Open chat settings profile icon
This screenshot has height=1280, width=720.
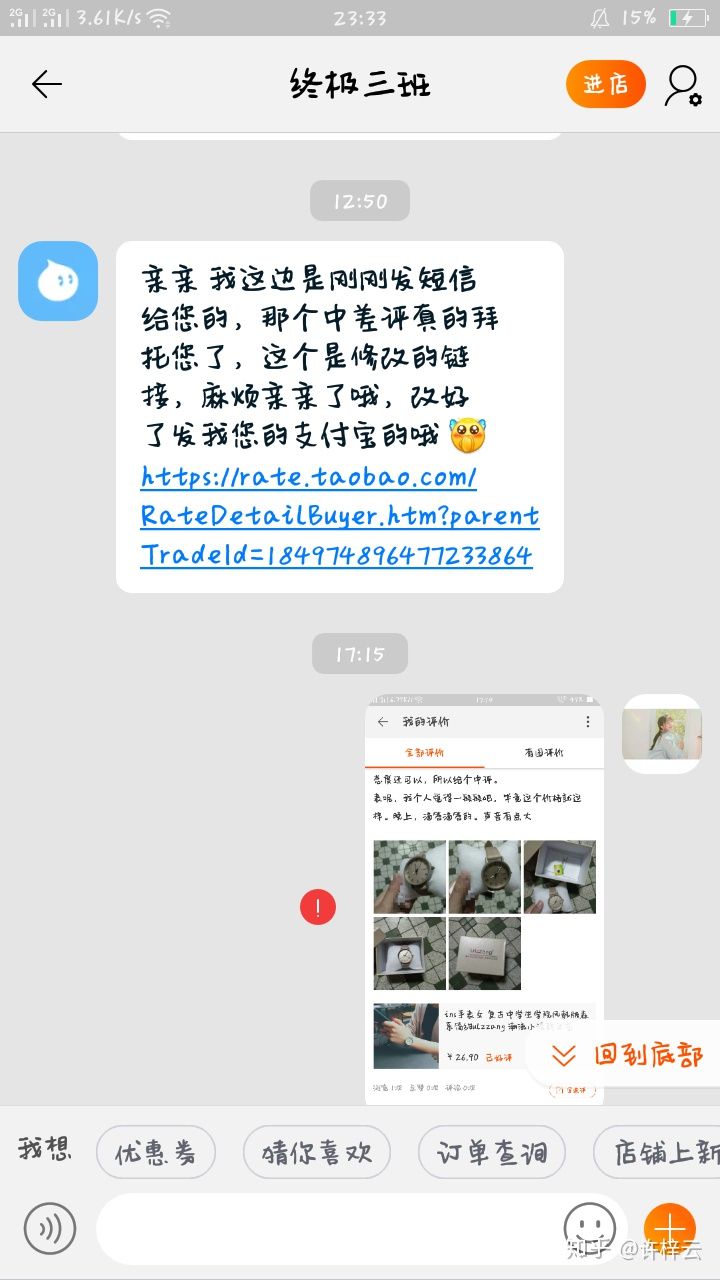point(683,85)
